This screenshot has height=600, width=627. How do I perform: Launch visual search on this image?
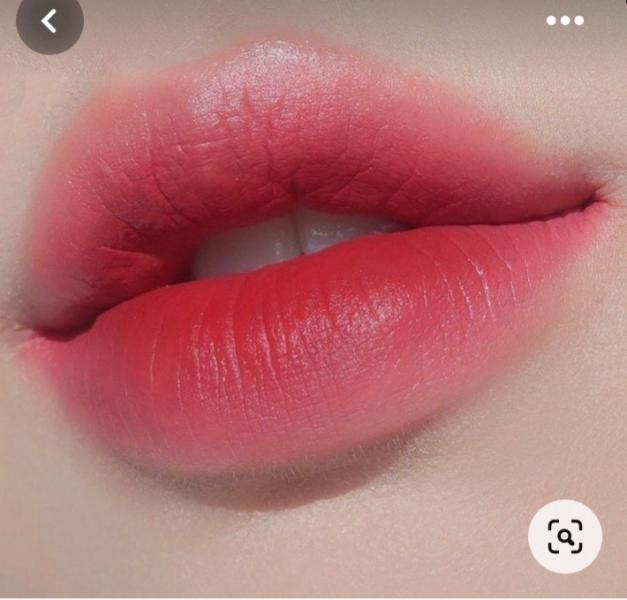[565, 537]
